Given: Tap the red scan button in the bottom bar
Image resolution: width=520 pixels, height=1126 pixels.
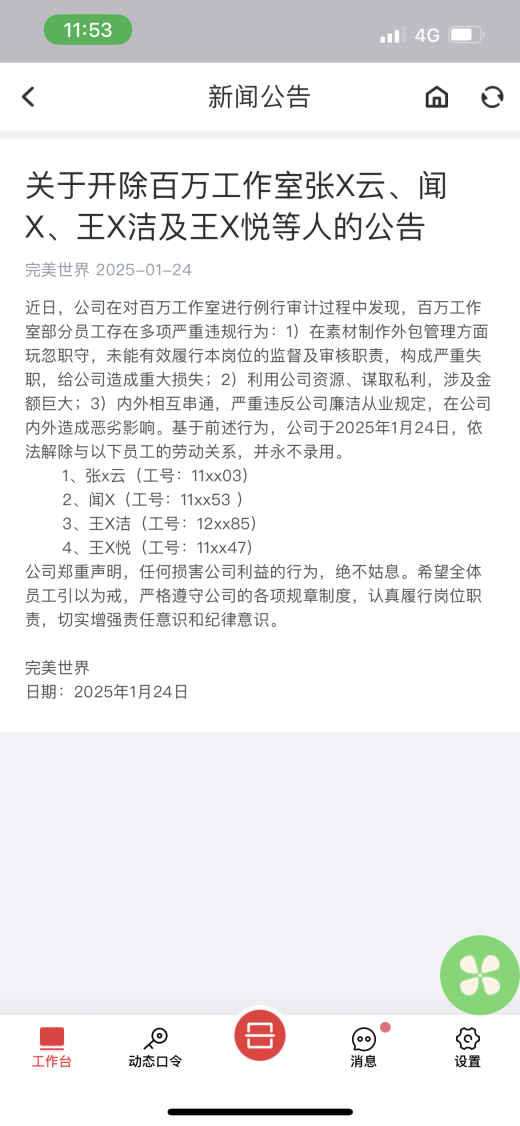Looking at the screenshot, I should pyautogui.click(x=260, y=1036).
